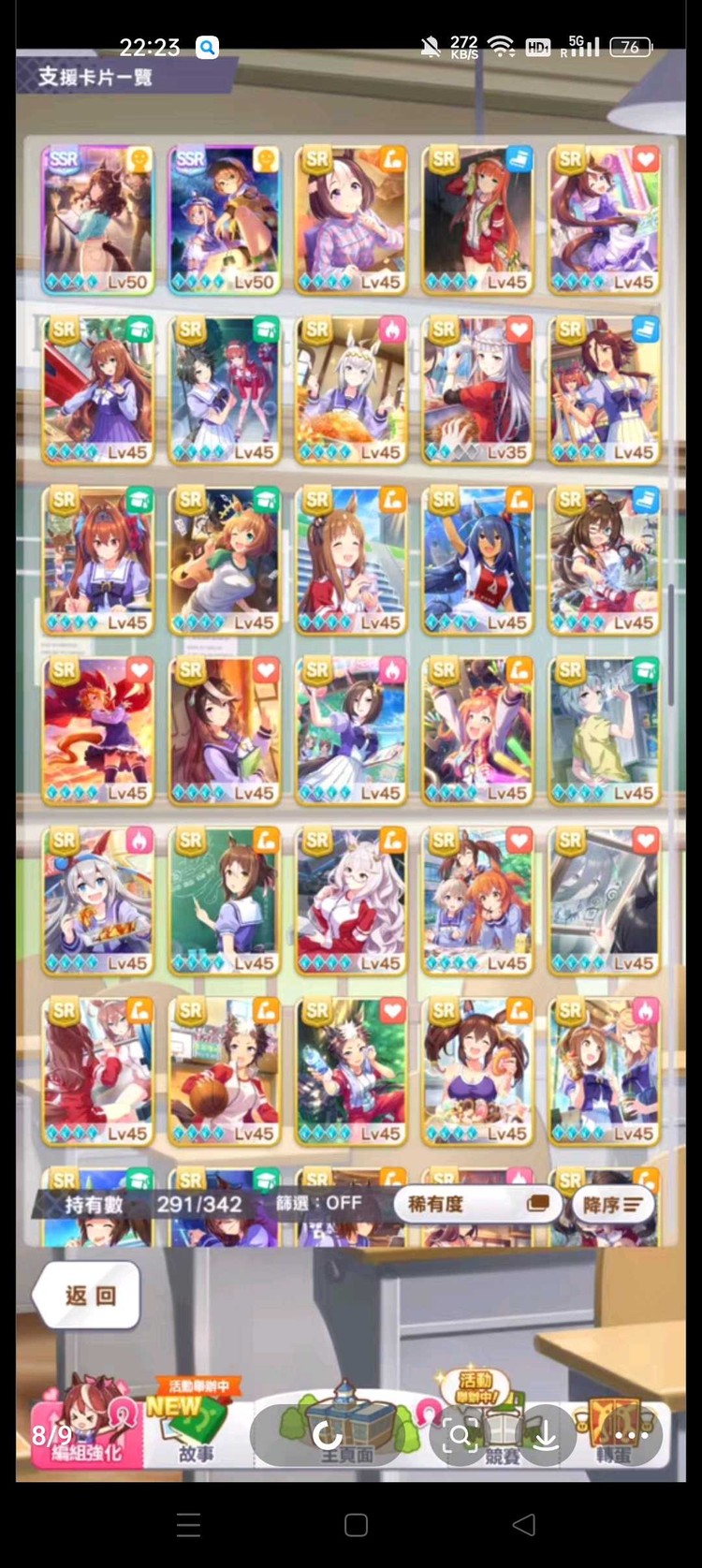
Task: Open the three-dot more options menu
Action: 631,1434
